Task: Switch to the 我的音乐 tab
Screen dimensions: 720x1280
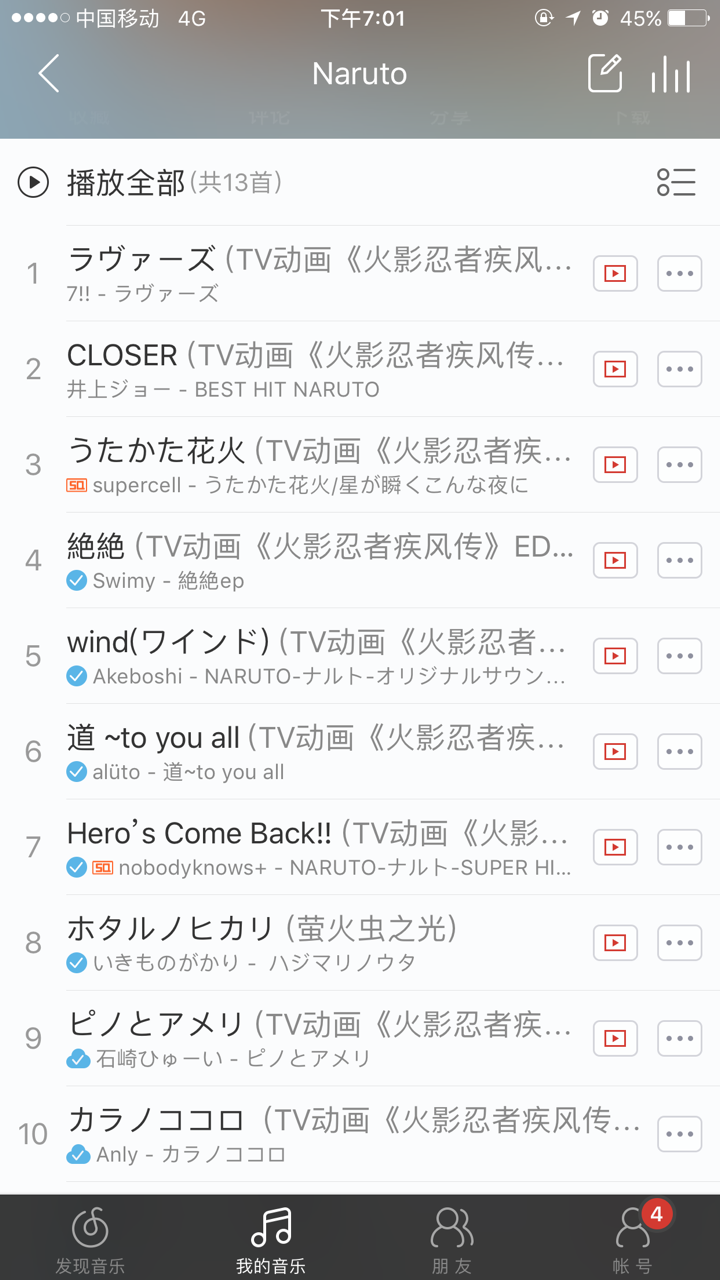Action: pyautogui.click(x=270, y=1238)
